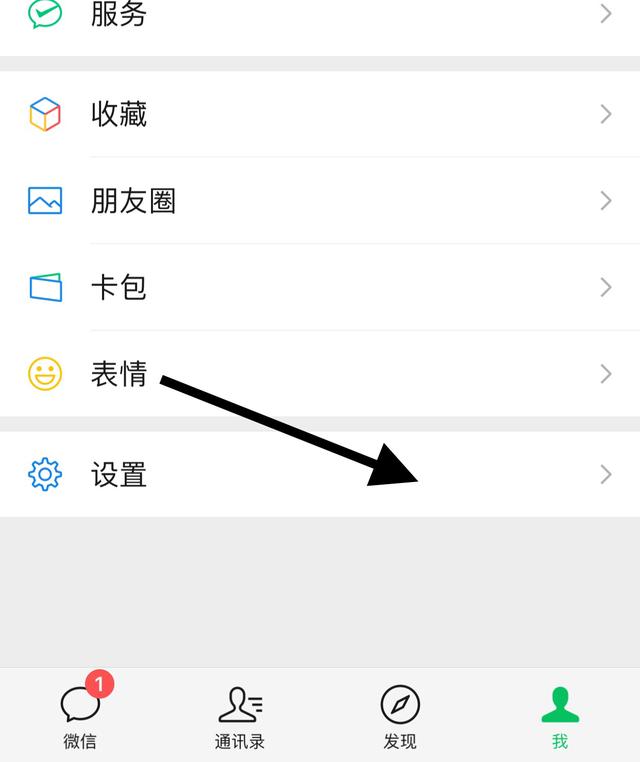Image resolution: width=640 pixels, height=762 pixels.
Task: Open 朋友圈 moments
Action: tap(320, 201)
